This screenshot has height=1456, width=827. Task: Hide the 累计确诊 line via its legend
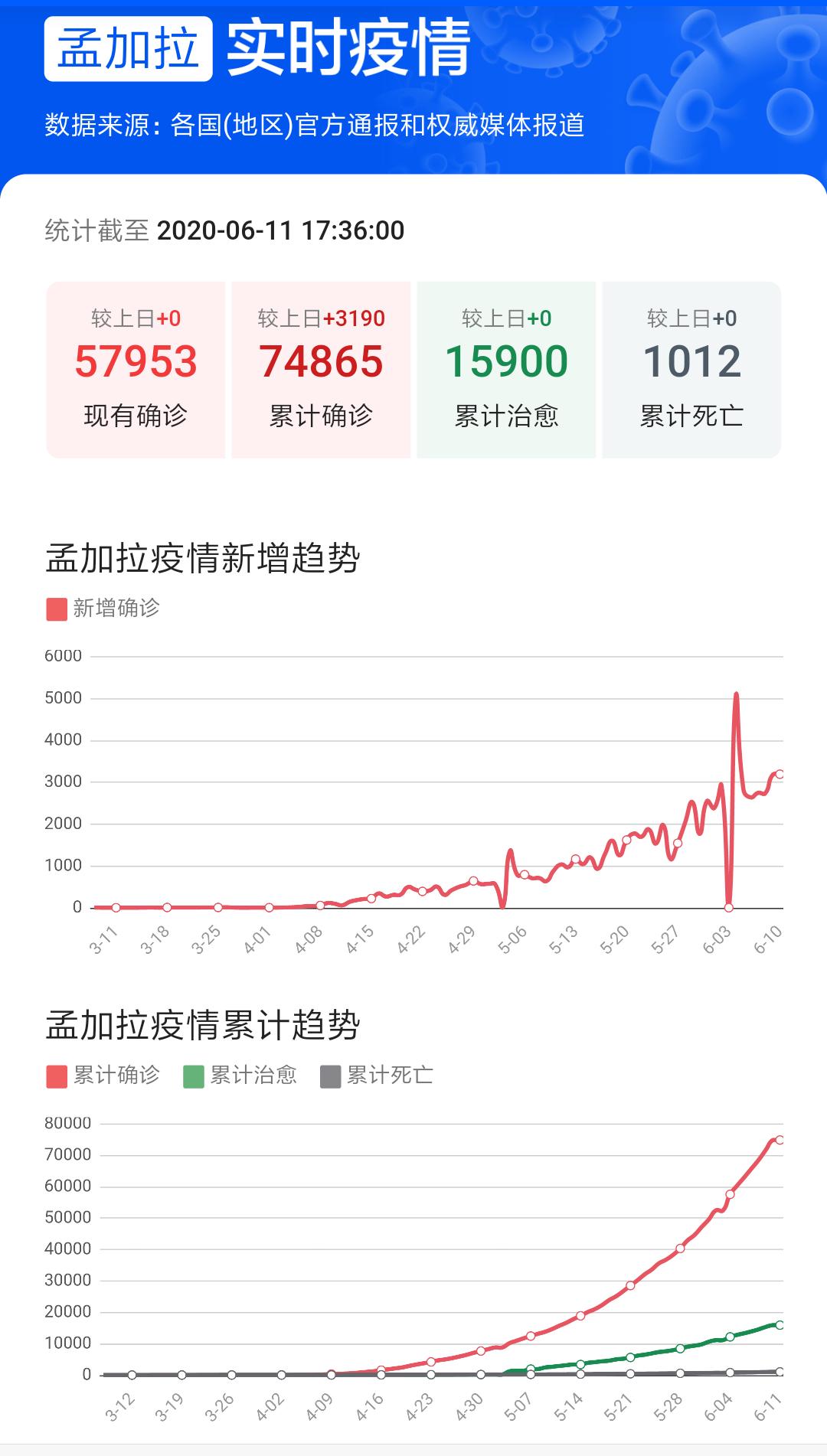coord(103,1076)
